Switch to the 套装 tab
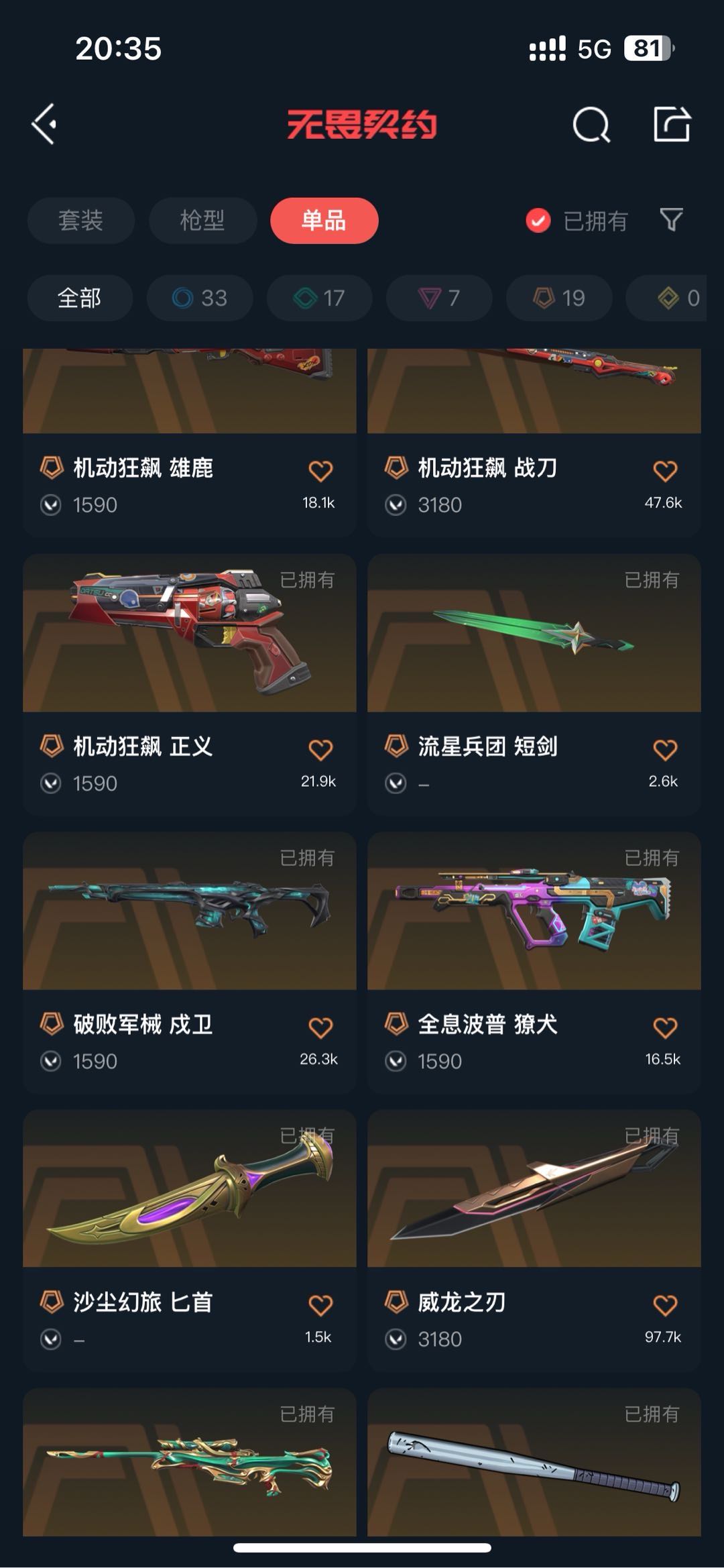The height and width of the screenshot is (1568, 724). tap(80, 221)
